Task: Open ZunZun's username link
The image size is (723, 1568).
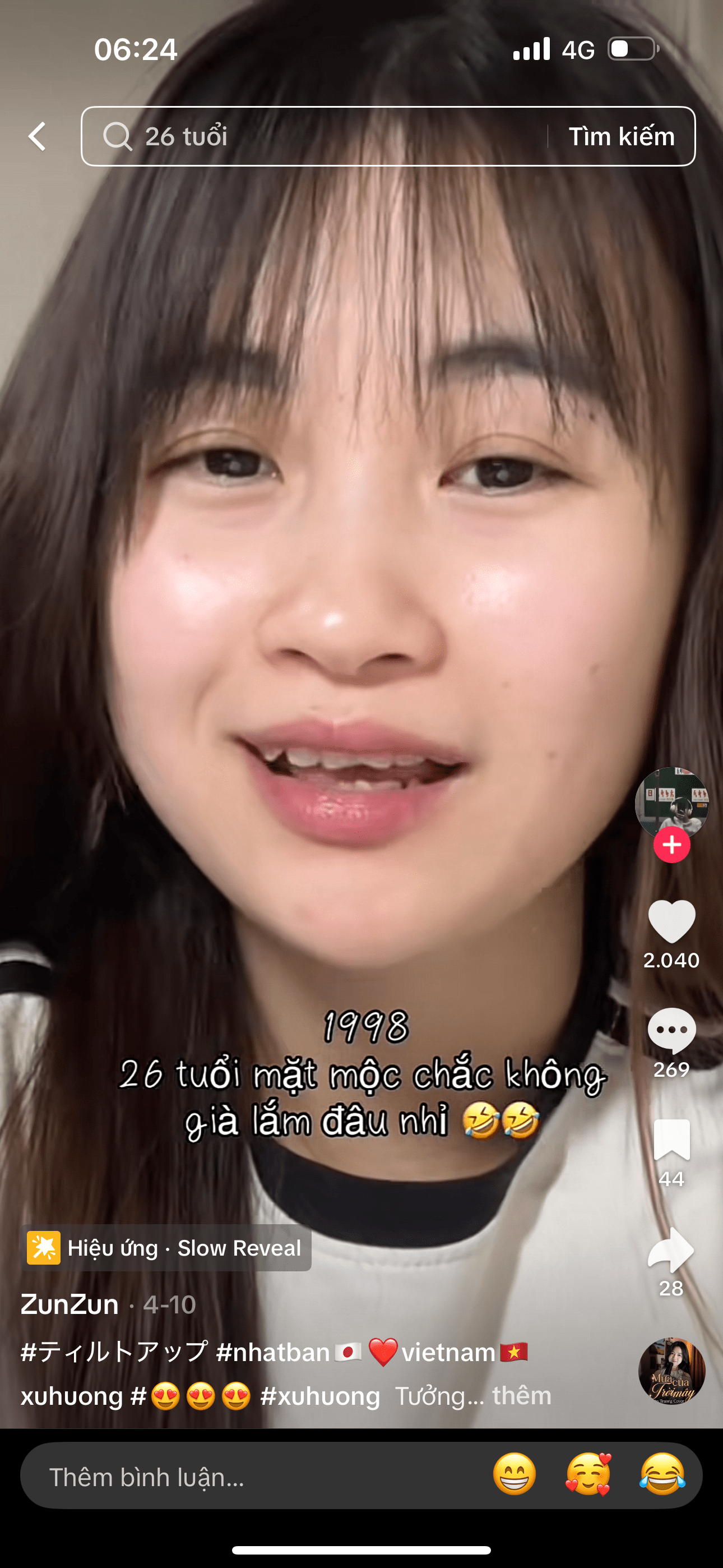Action: pos(69,1304)
